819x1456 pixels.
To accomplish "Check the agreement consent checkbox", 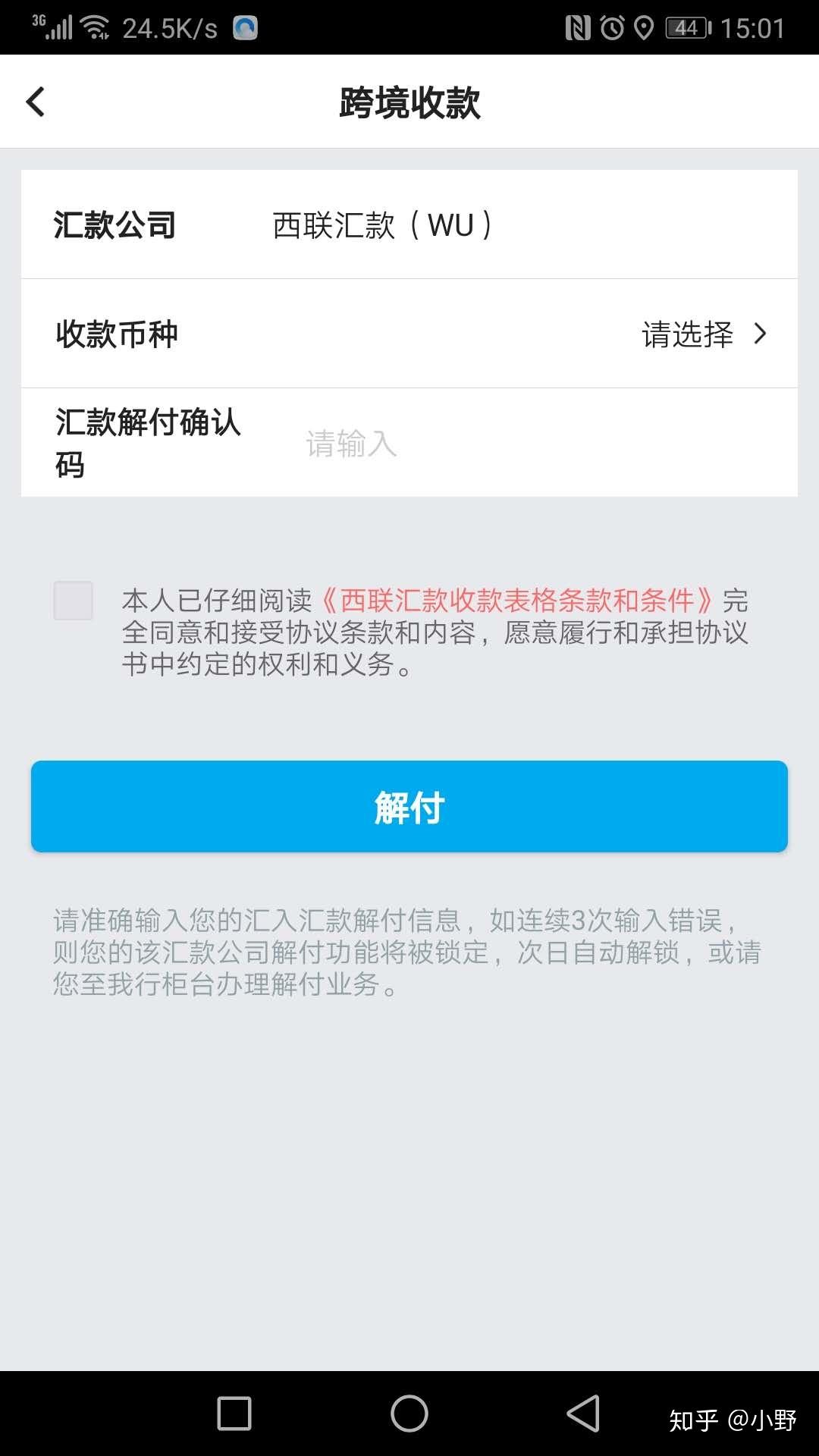I will click(x=72, y=601).
